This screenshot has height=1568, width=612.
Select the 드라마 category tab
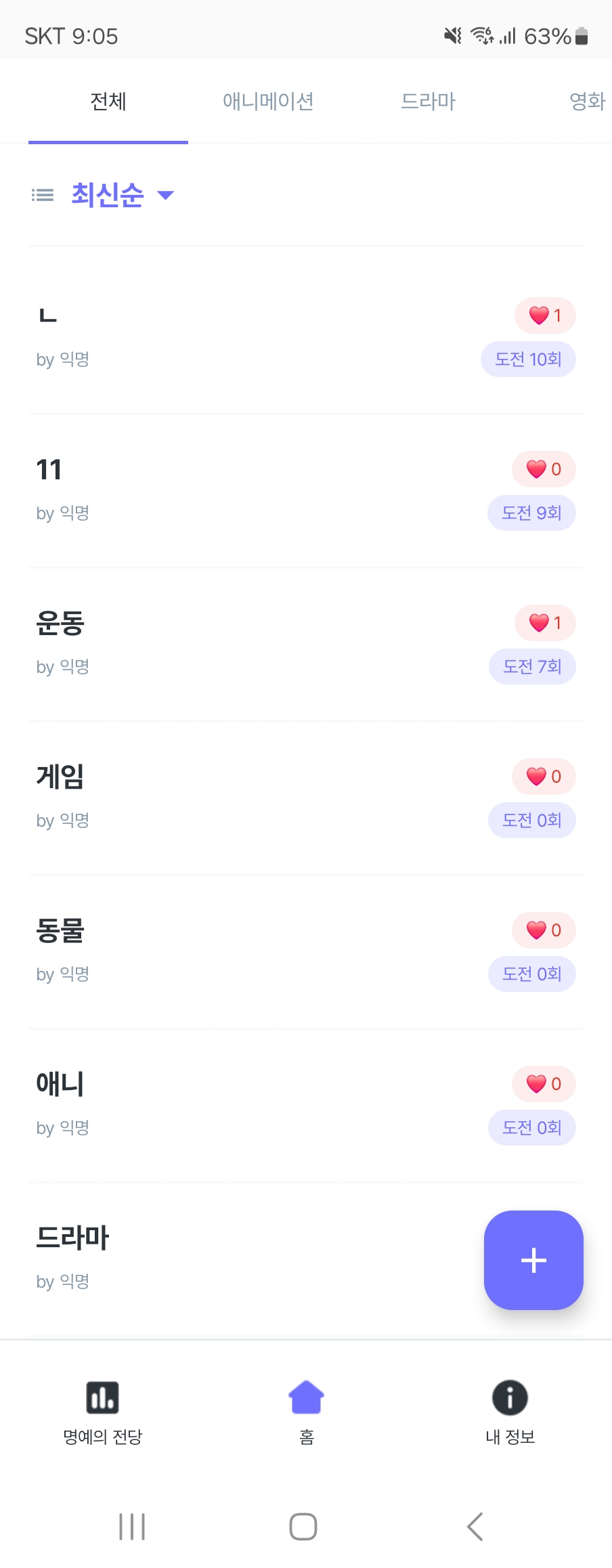428,102
